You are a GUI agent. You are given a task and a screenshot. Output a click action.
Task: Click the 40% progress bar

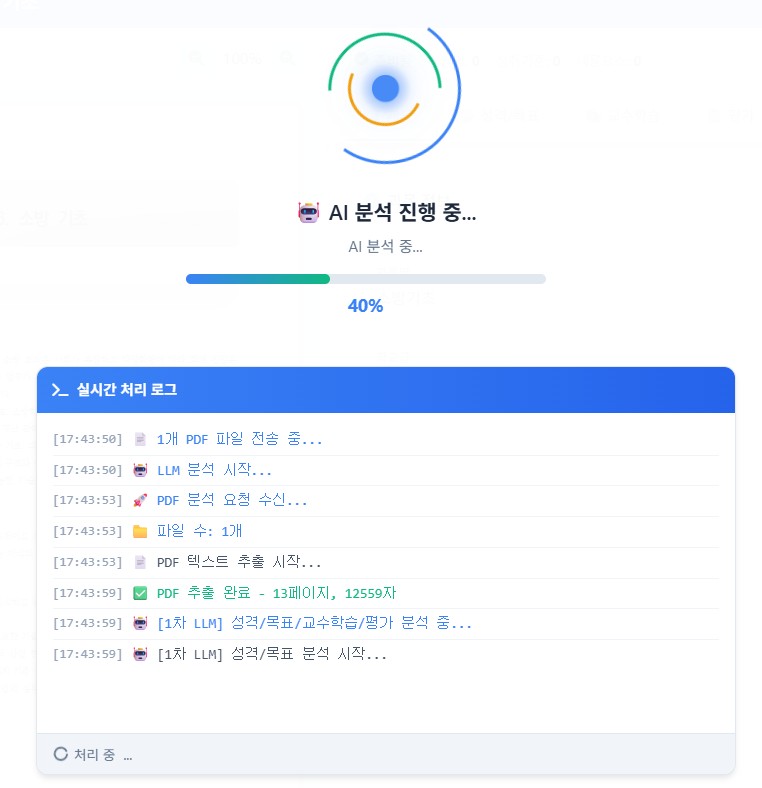click(365, 279)
